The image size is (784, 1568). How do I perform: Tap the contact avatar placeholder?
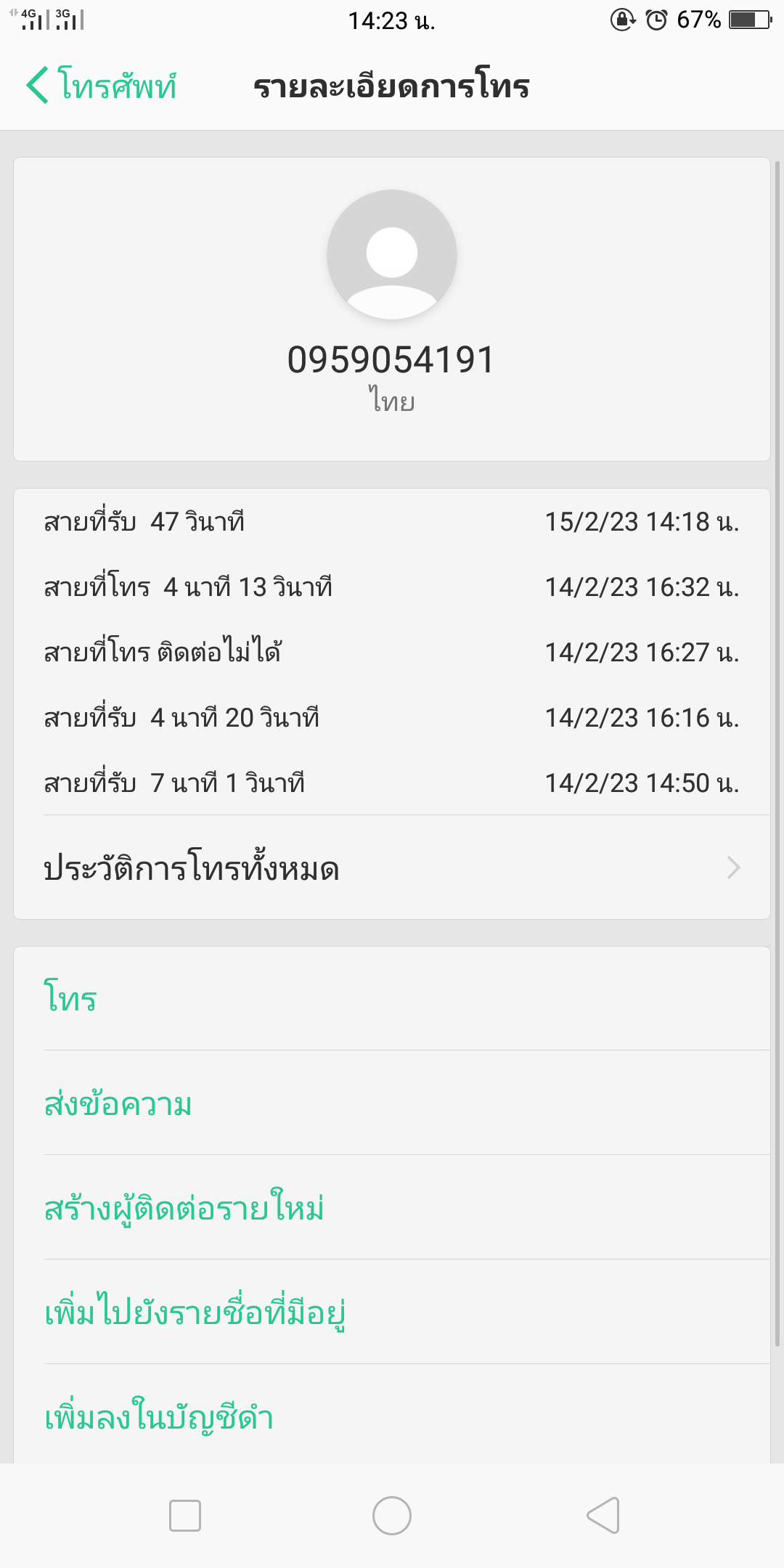pyautogui.click(x=392, y=255)
